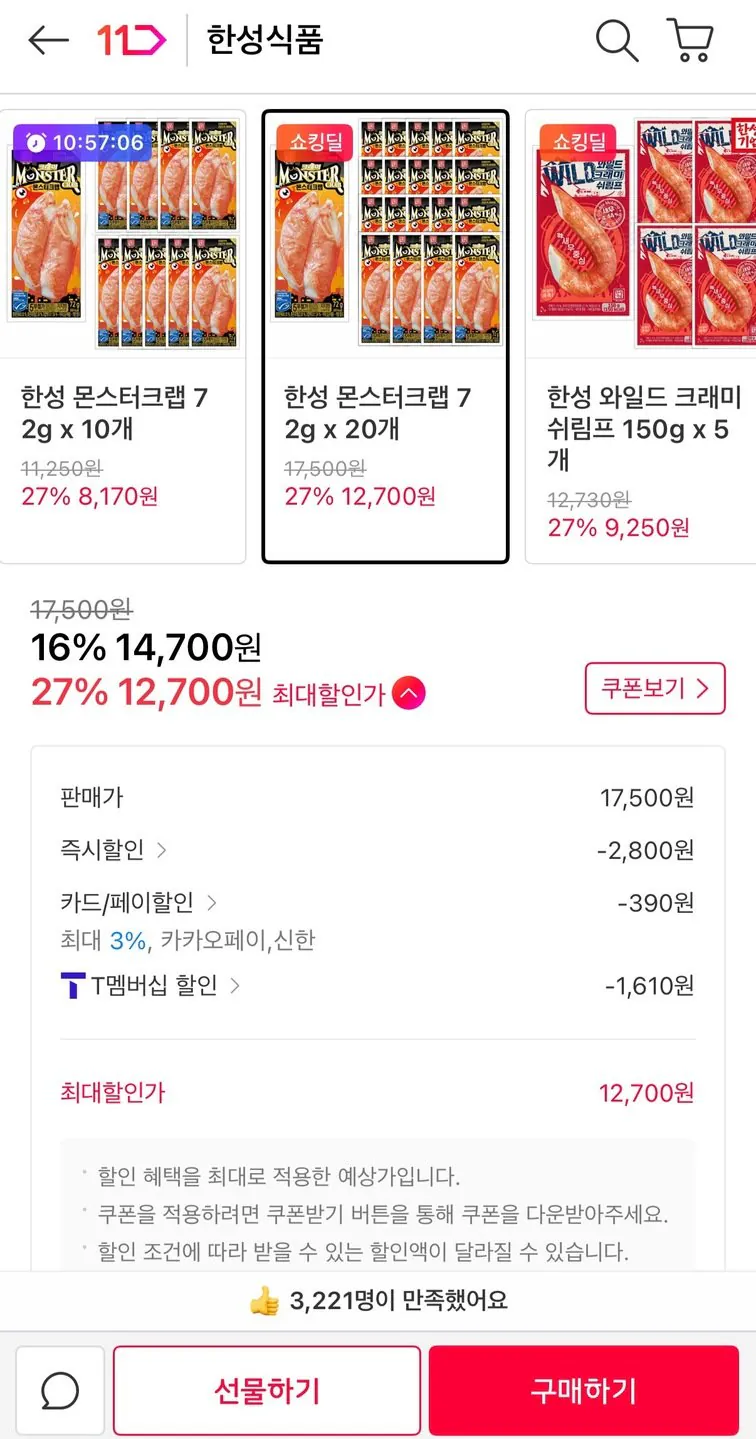This screenshot has height=1439, width=756.
Task: Open the search icon
Action: point(616,41)
